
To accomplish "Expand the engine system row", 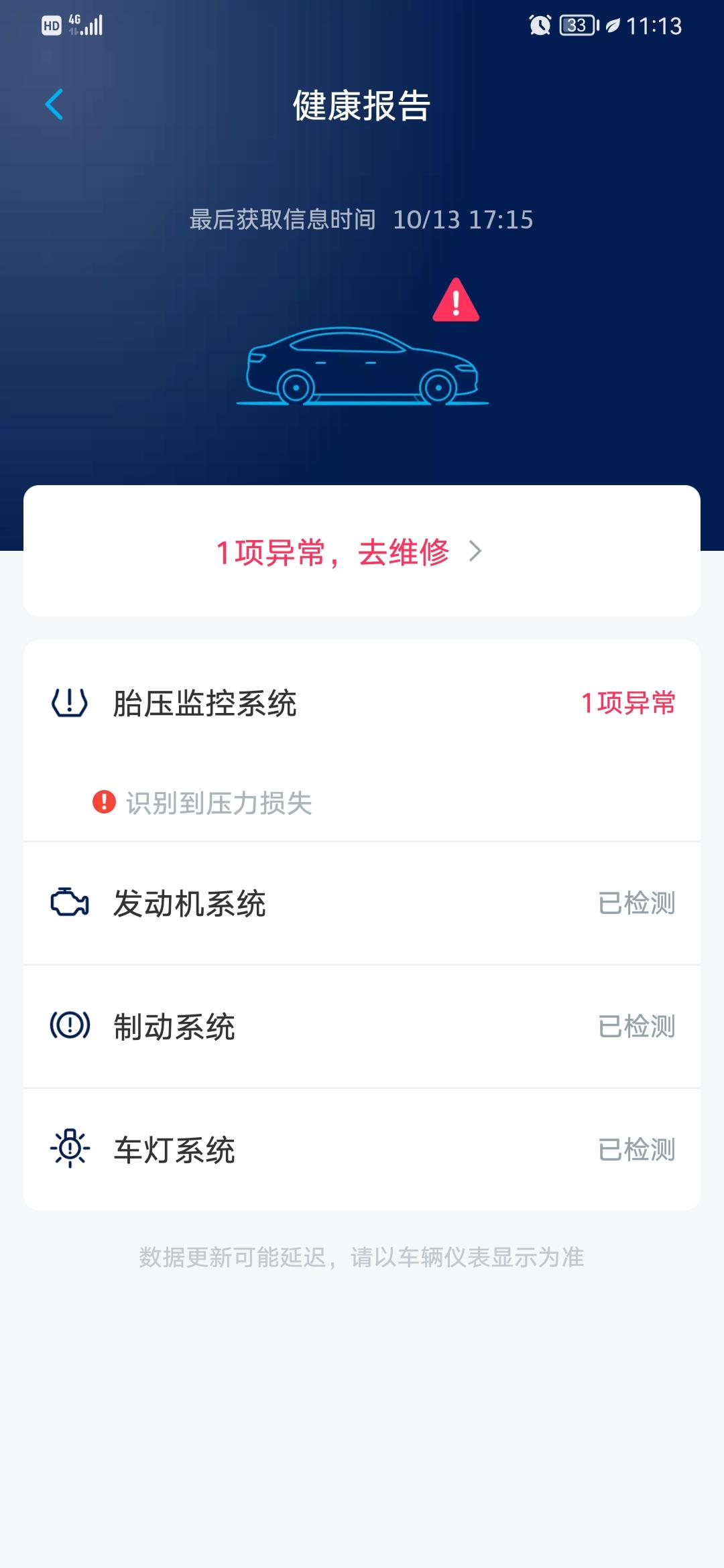I will (x=362, y=903).
